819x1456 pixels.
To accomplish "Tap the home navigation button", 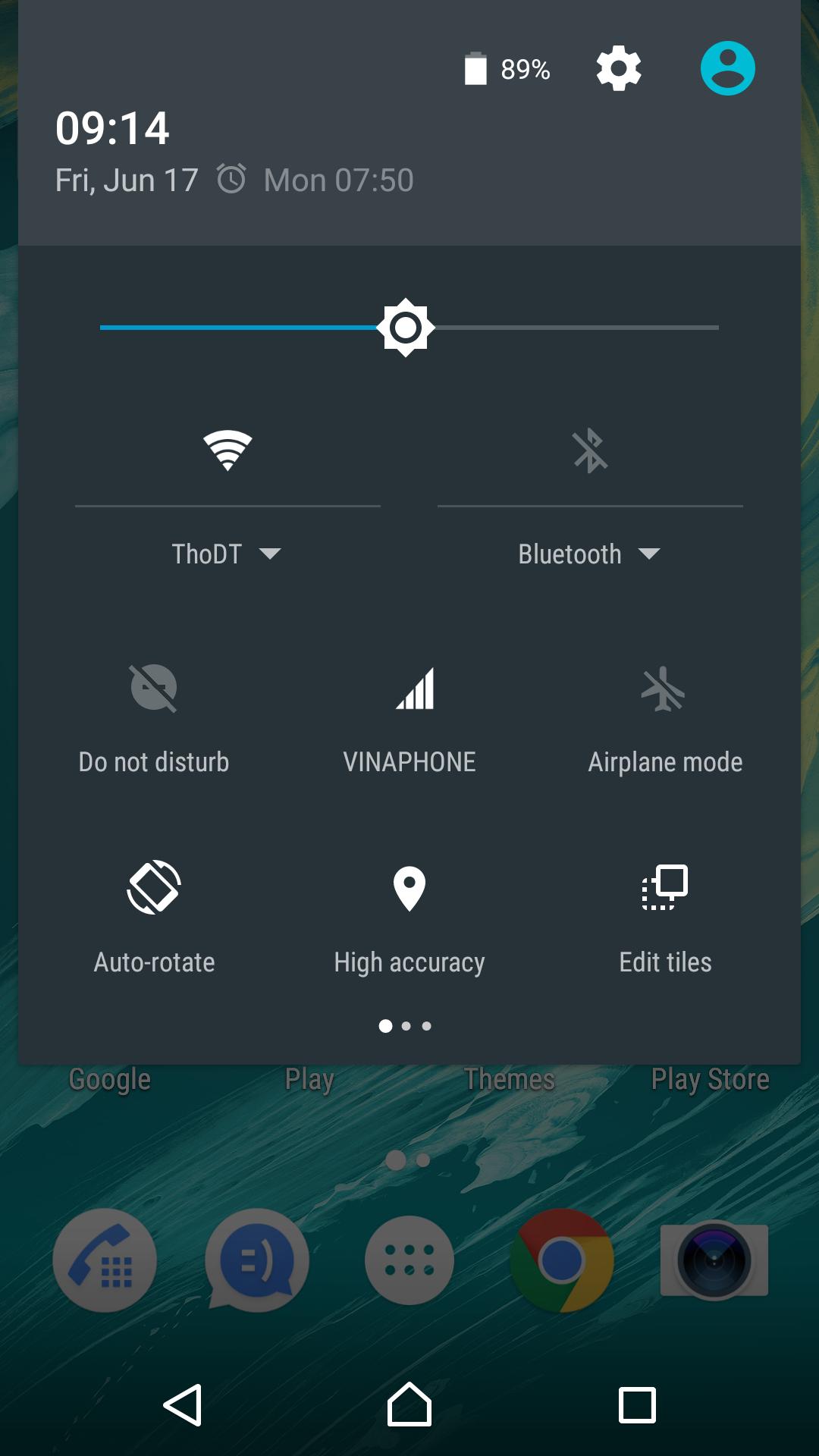I will [x=409, y=1405].
